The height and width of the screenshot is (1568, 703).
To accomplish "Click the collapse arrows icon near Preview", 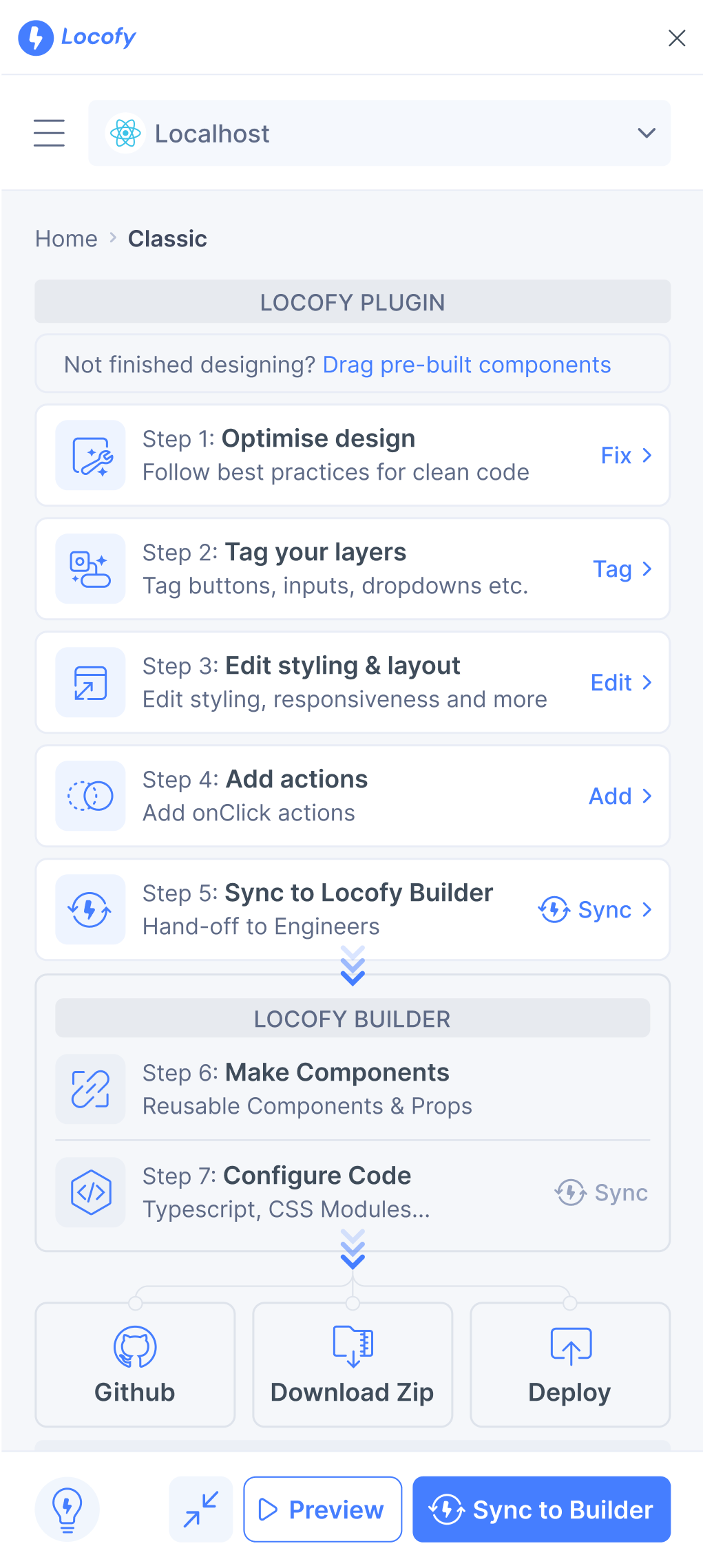I will pyautogui.click(x=200, y=1509).
